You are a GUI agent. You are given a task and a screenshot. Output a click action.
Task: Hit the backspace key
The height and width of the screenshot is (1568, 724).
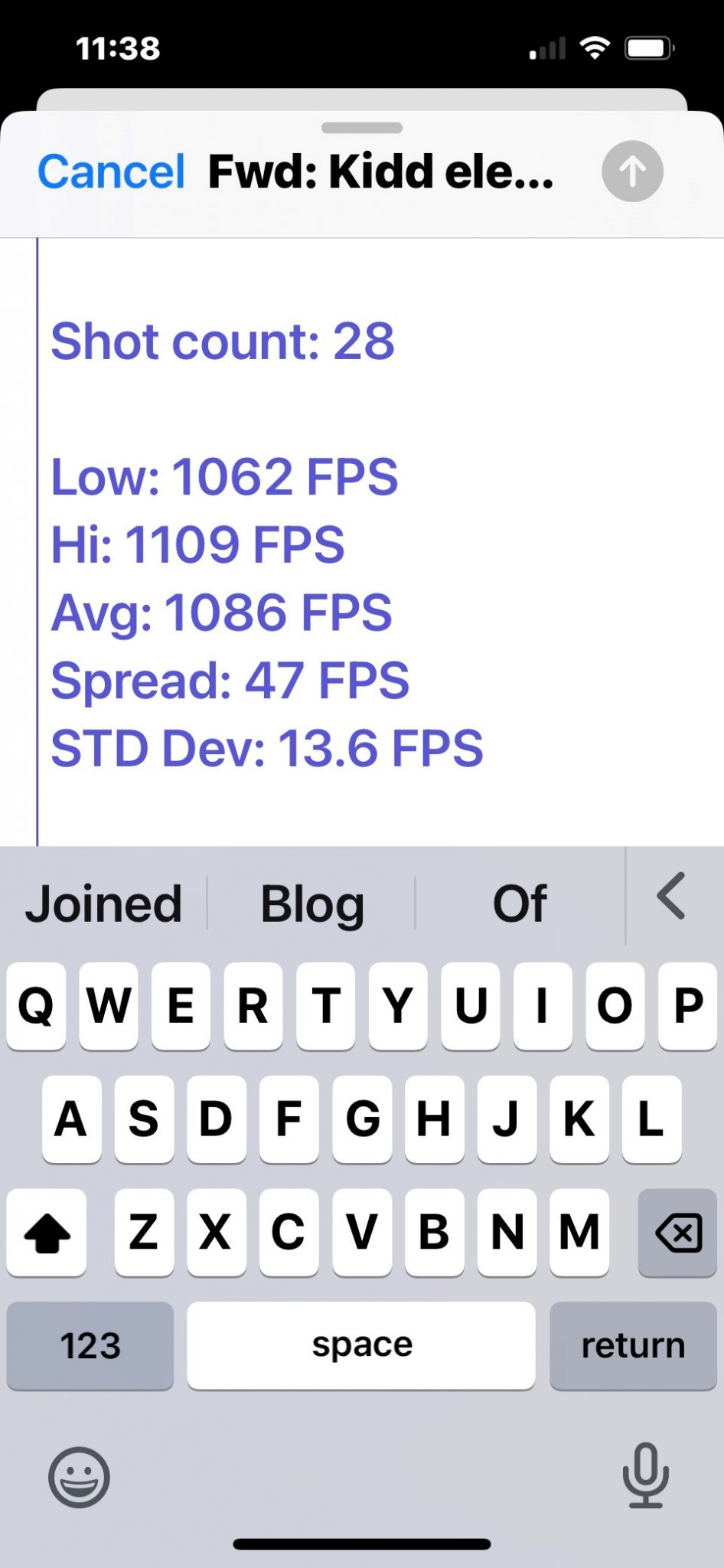click(677, 1233)
